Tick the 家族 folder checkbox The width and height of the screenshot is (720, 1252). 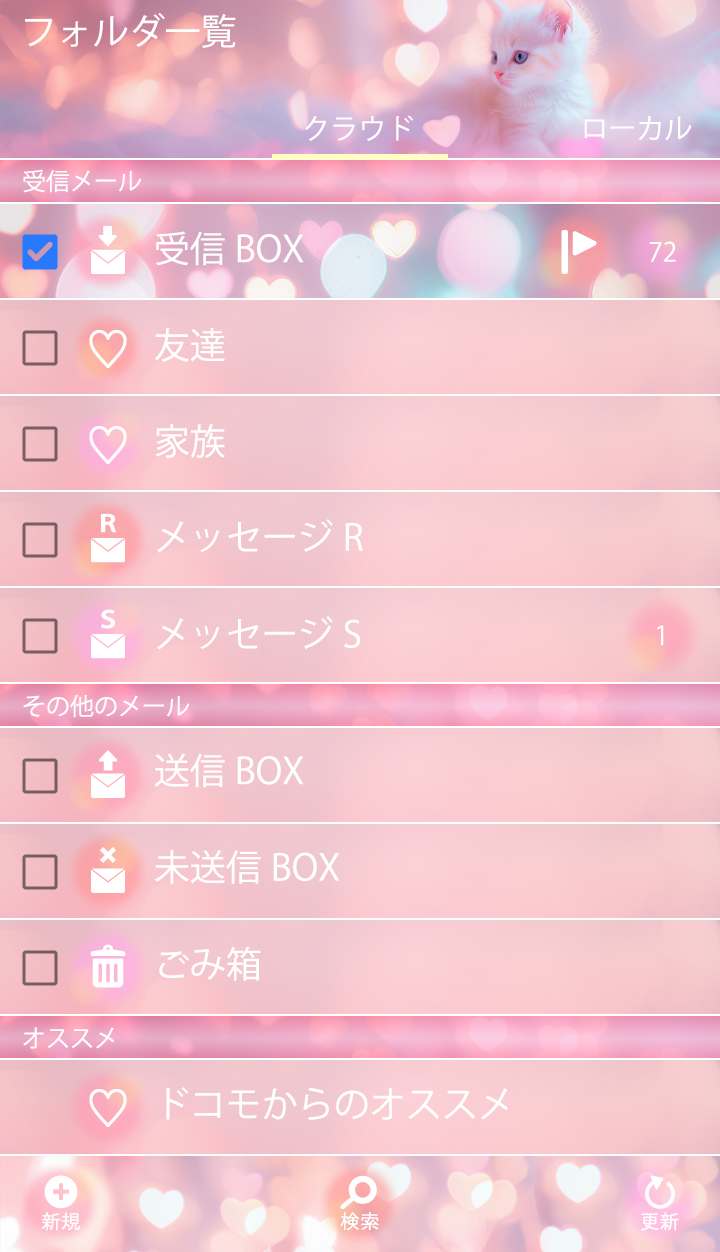[40, 444]
